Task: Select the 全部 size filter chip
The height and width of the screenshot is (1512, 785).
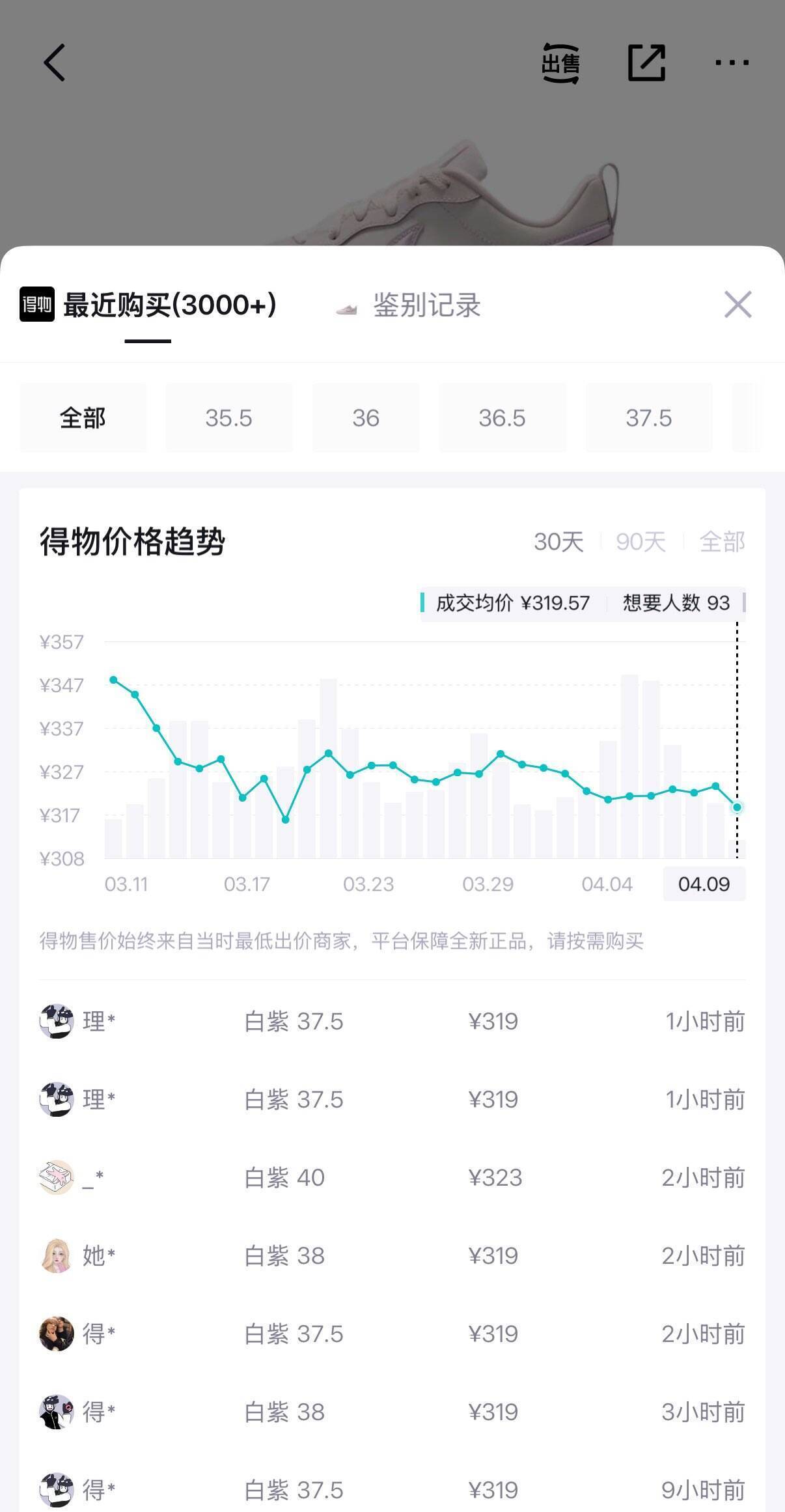Action: [83, 418]
